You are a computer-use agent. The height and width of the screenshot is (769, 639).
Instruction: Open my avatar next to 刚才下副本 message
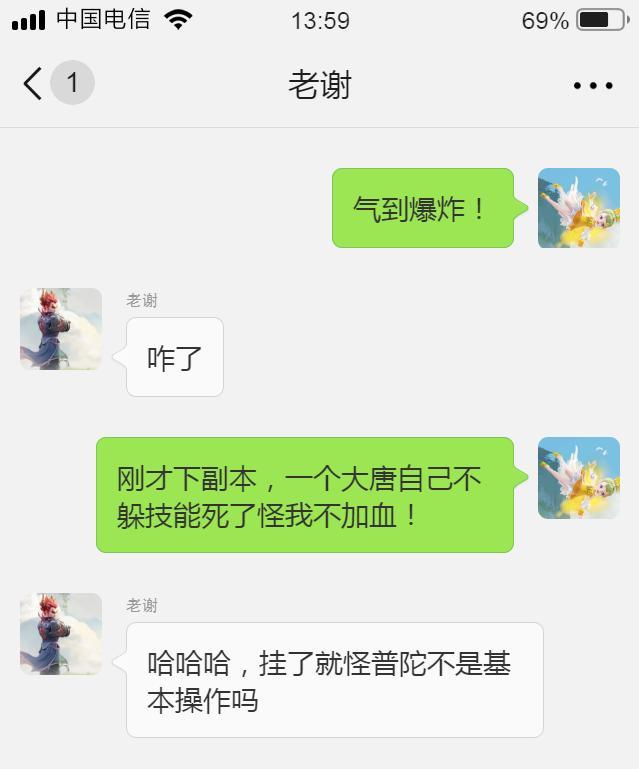pyautogui.click(x=578, y=478)
